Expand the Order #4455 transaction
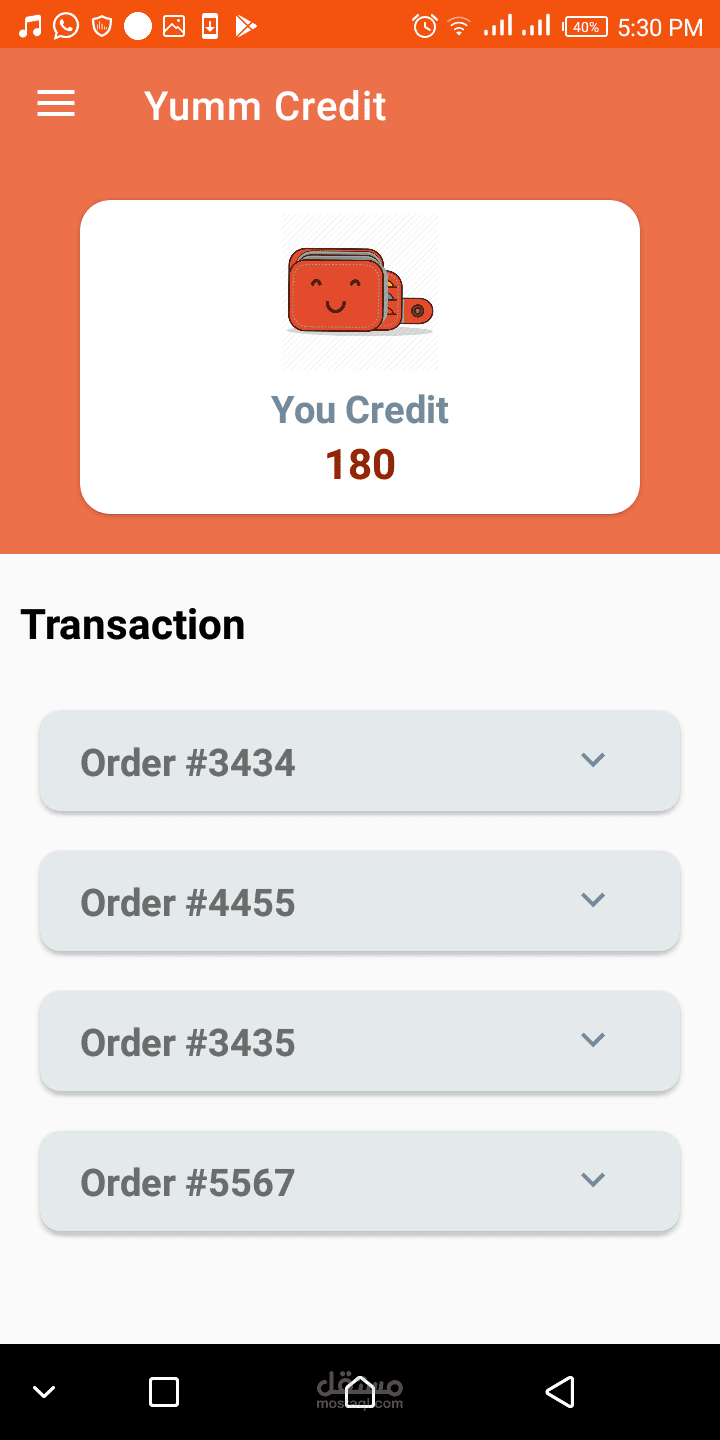This screenshot has height=1440, width=720. point(593,901)
